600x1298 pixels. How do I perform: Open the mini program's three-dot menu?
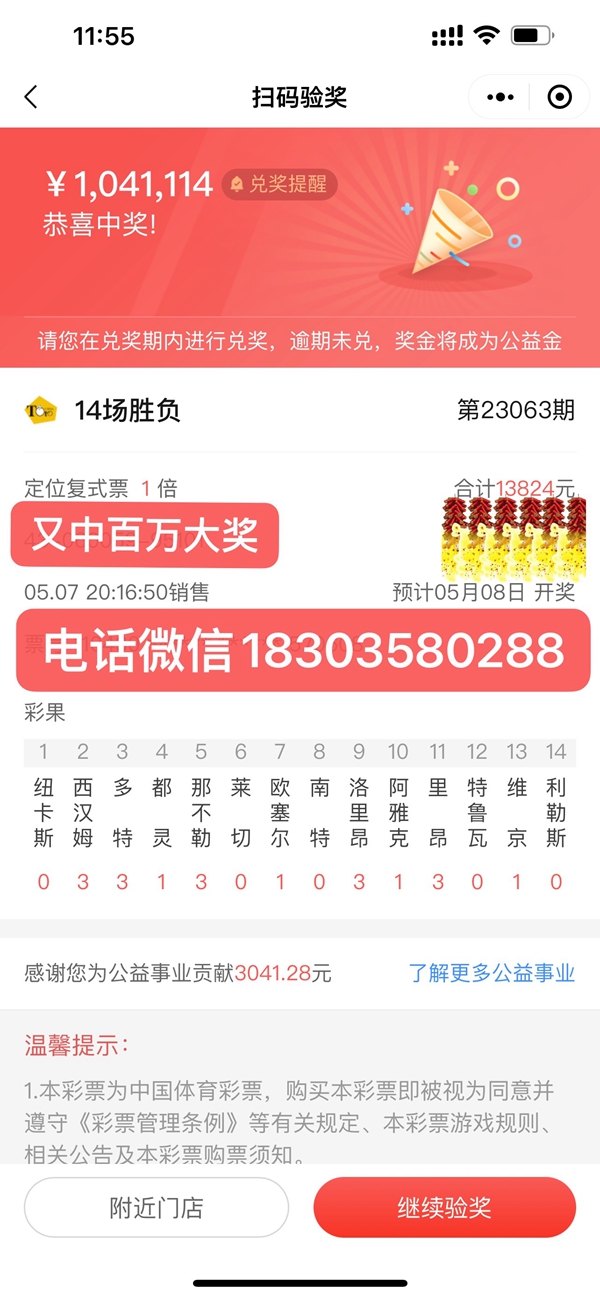pyautogui.click(x=500, y=97)
